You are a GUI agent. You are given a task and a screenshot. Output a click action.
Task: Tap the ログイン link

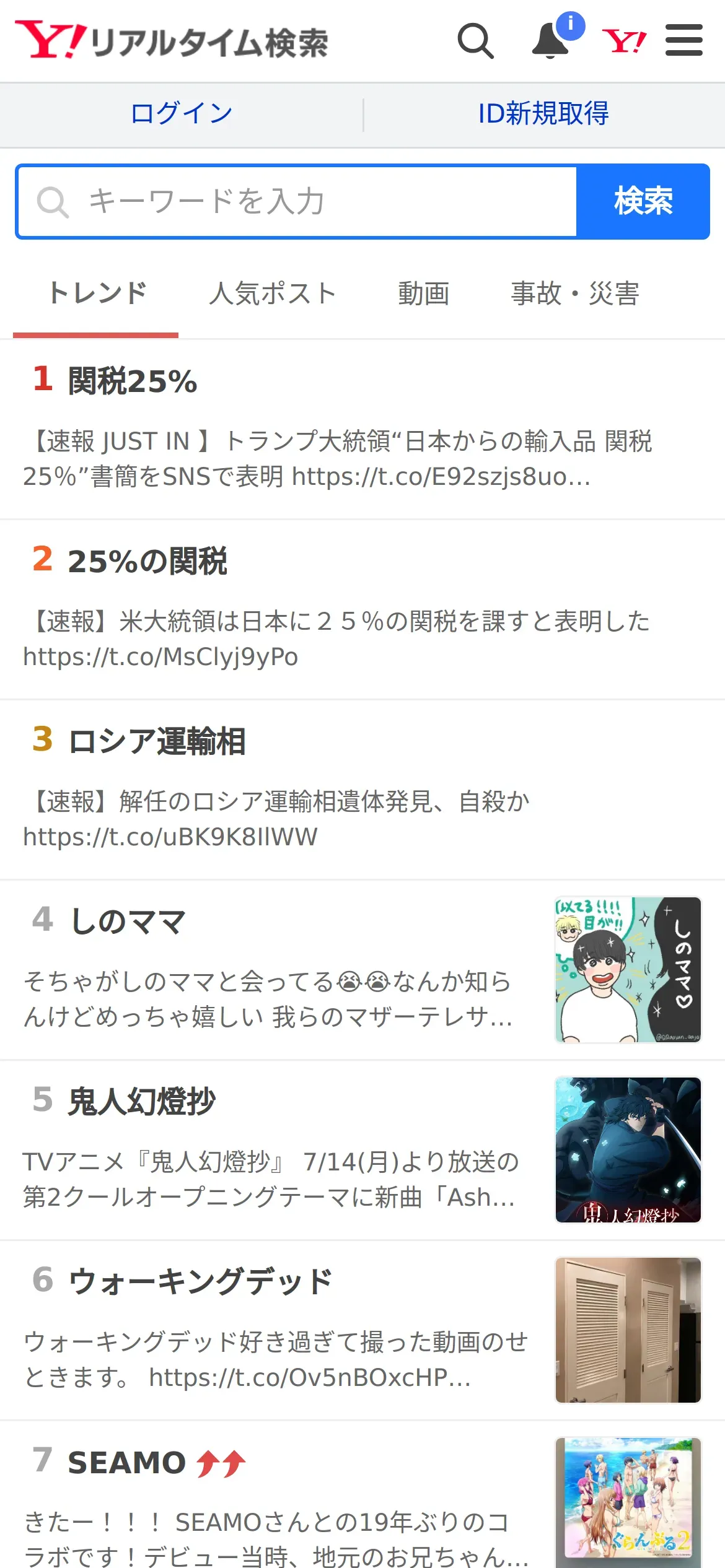[x=182, y=114]
